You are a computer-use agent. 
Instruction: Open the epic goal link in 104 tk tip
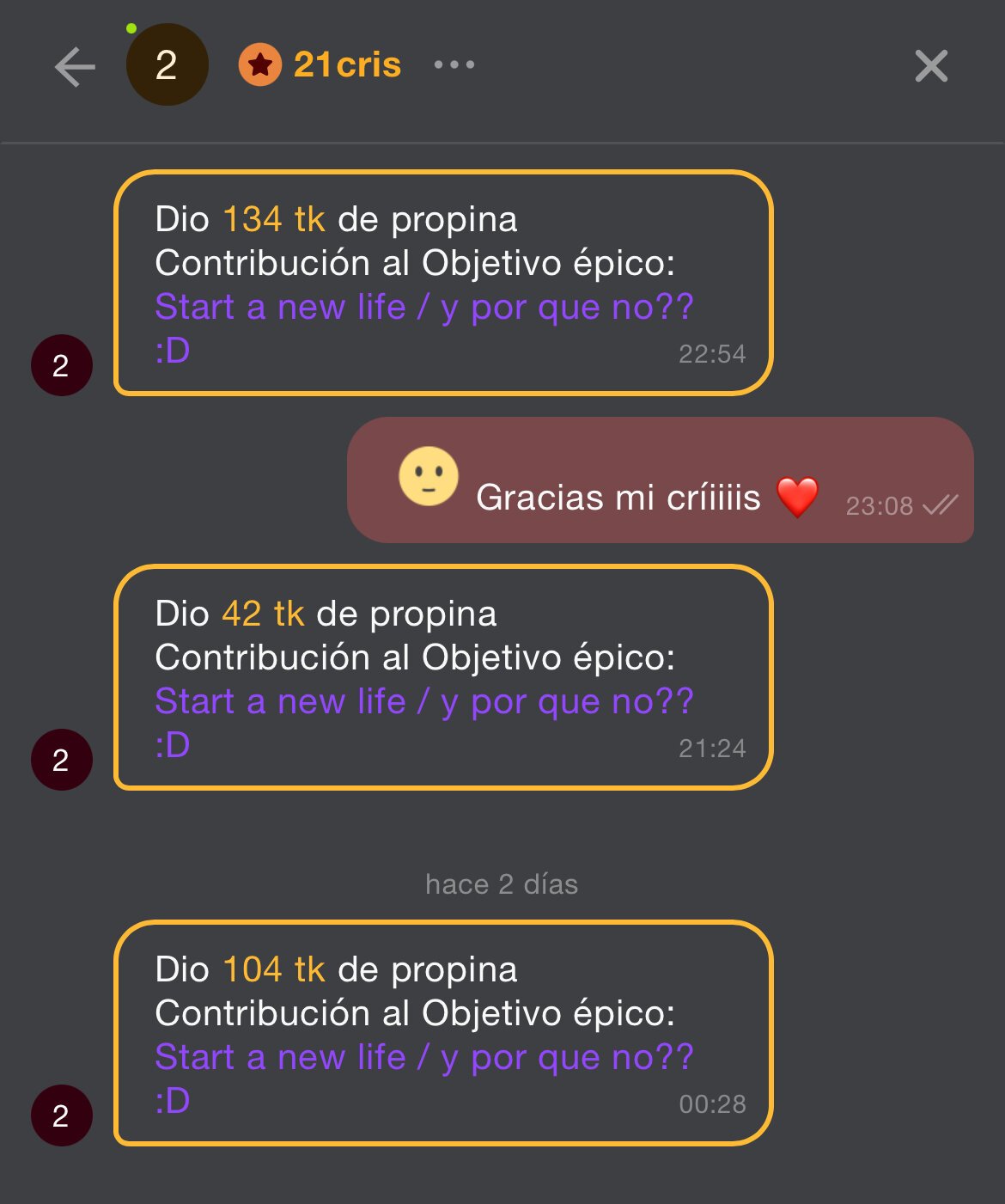423,1058
